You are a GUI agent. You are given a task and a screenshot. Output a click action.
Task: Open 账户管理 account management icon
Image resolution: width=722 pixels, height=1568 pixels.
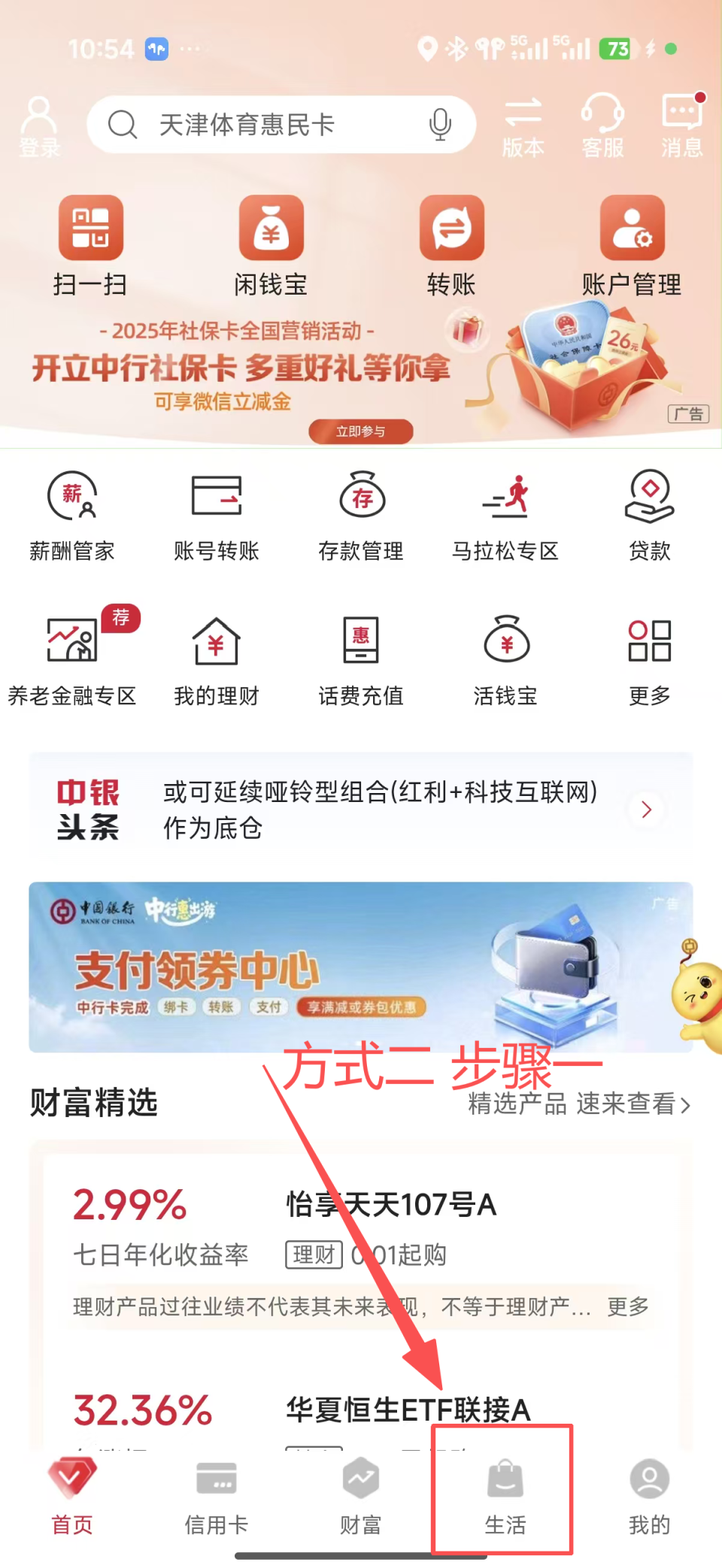pos(632,241)
